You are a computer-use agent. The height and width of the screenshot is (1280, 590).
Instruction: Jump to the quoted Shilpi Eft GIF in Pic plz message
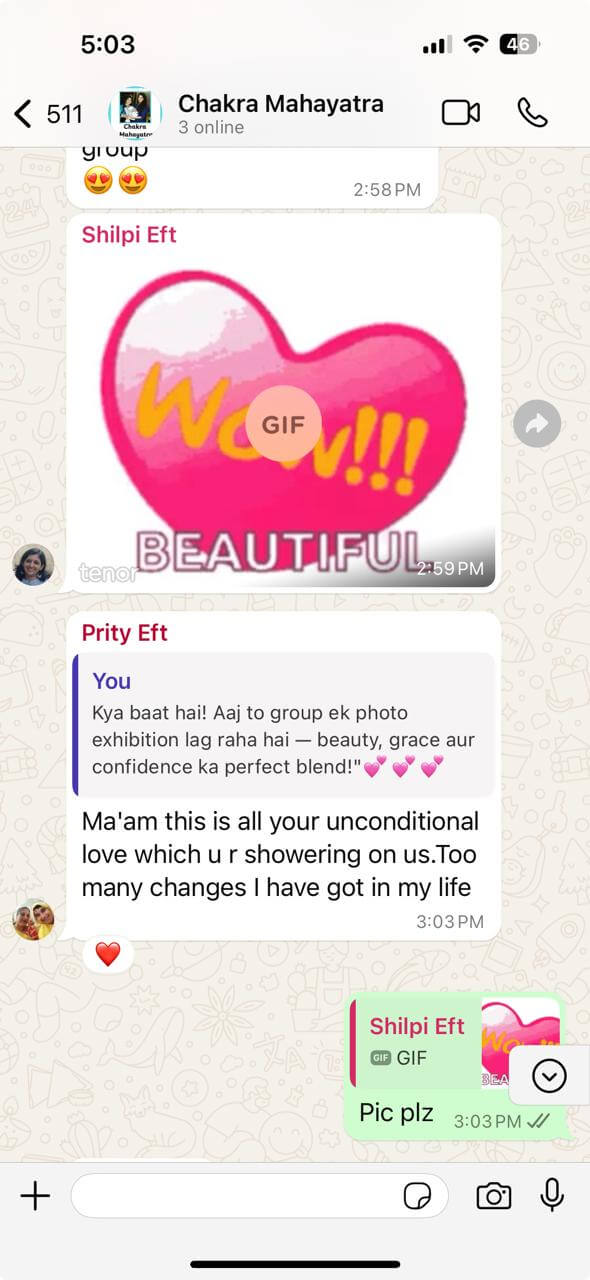455,1043
